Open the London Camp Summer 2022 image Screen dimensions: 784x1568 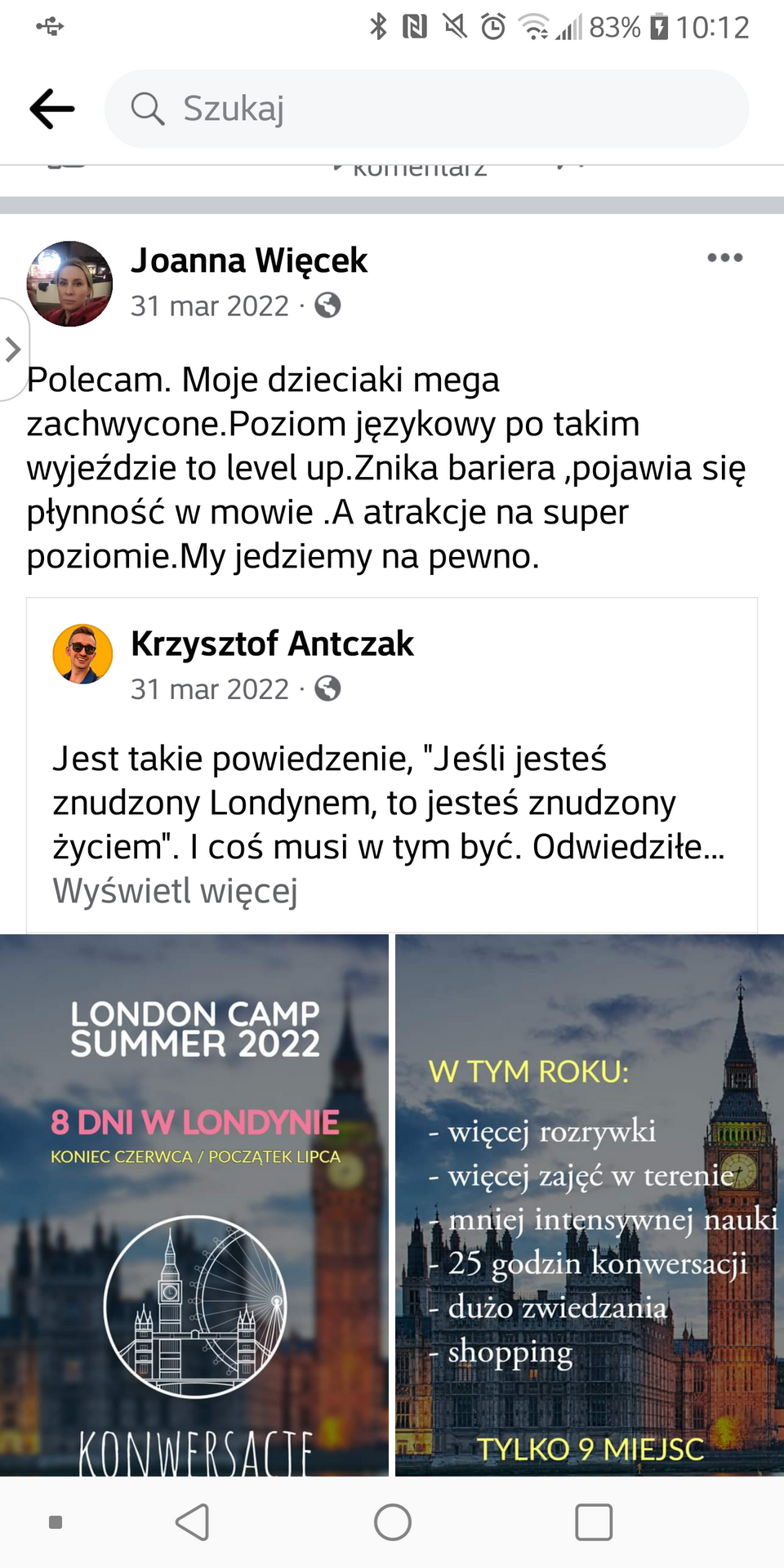pyautogui.click(x=194, y=1205)
